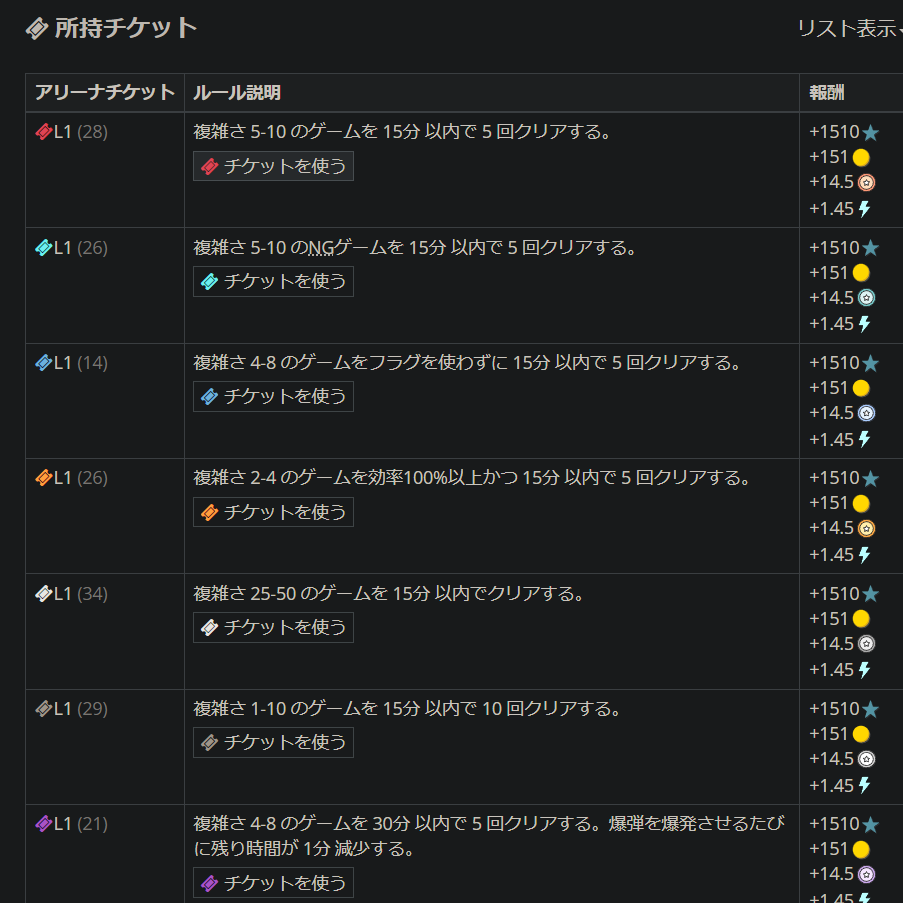Use the gray 10 回クリア ticket
Viewport: 903px width, 903px height.
[273, 743]
